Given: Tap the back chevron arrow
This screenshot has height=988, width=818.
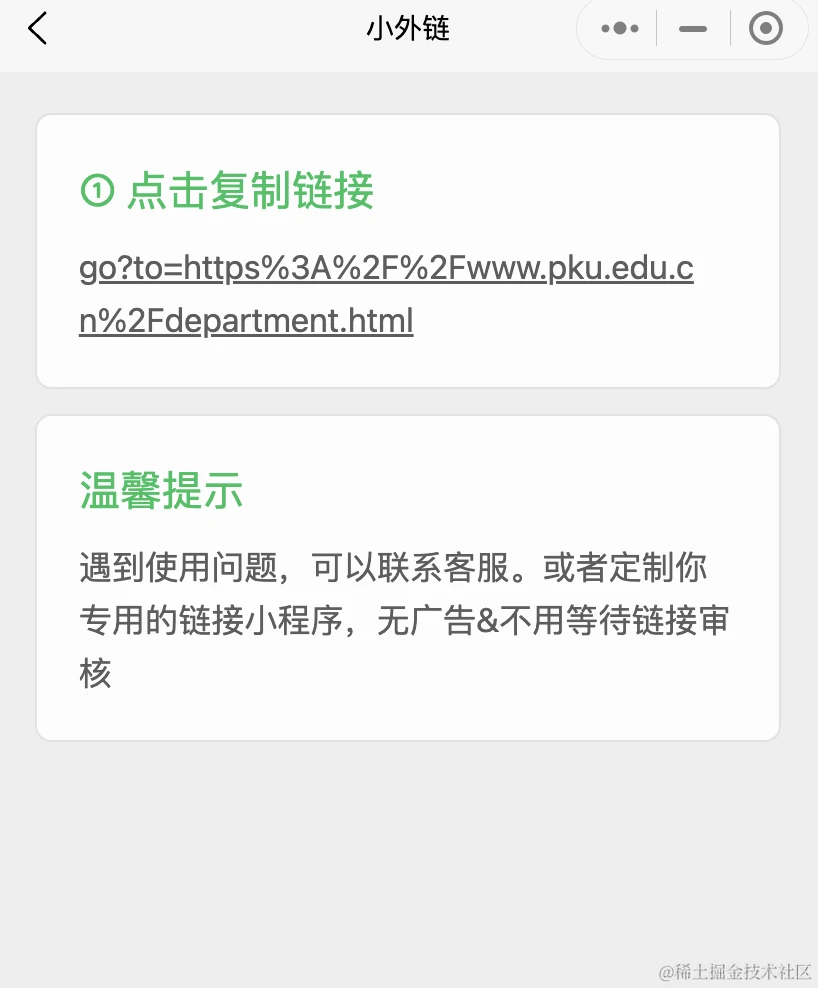Looking at the screenshot, I should [35, 28].
